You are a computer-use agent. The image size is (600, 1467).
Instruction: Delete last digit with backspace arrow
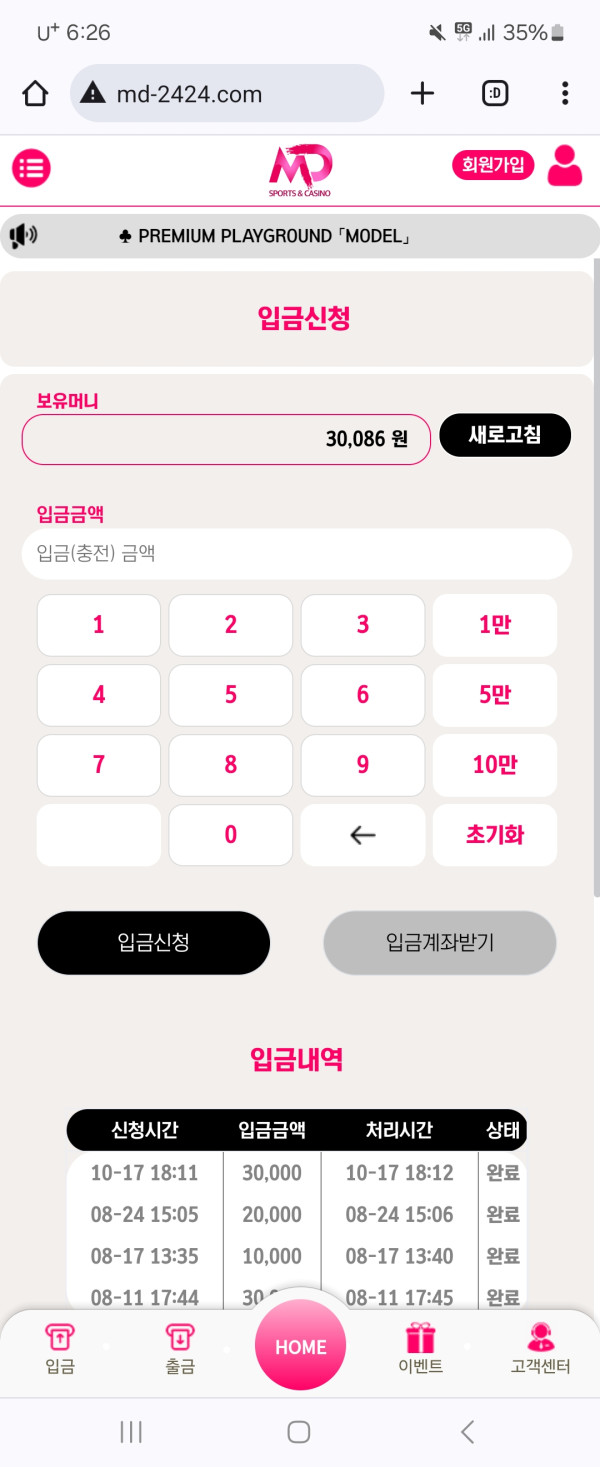(363, 835)
